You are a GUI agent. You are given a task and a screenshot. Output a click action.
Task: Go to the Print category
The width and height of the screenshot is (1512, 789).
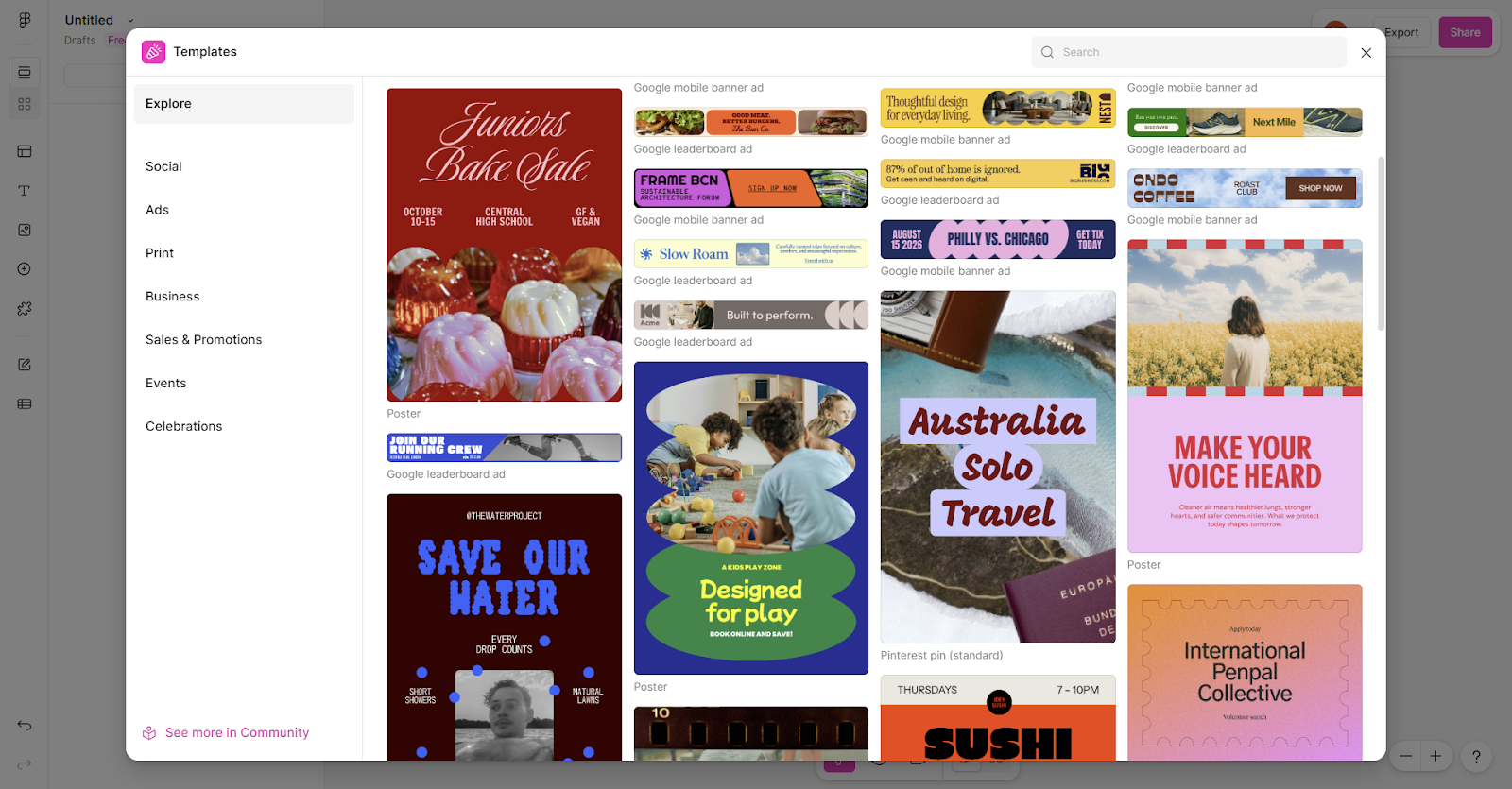(160, 253)
